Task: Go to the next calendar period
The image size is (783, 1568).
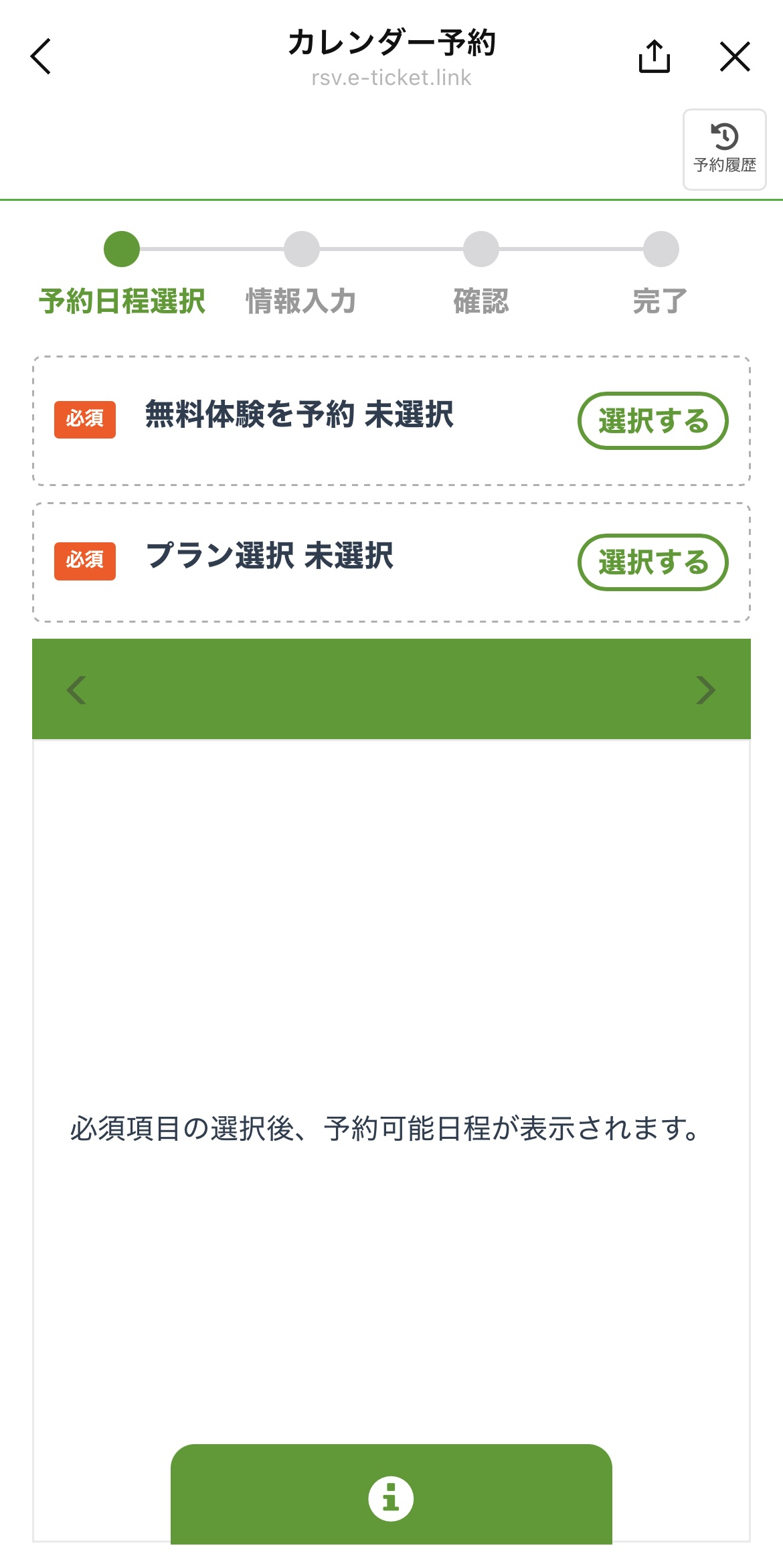Action: point(705,690)
